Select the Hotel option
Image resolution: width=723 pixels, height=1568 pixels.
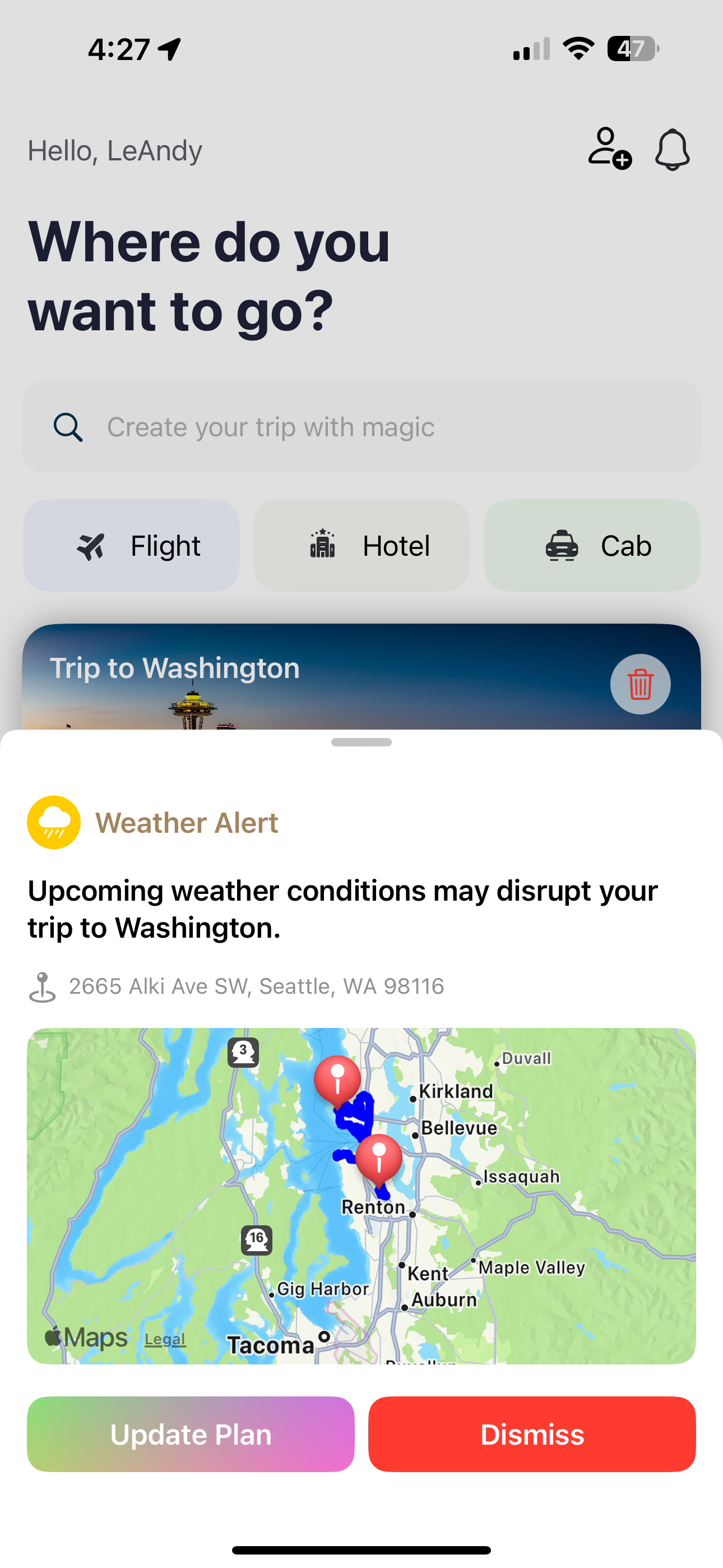click(x=361, y=546)
